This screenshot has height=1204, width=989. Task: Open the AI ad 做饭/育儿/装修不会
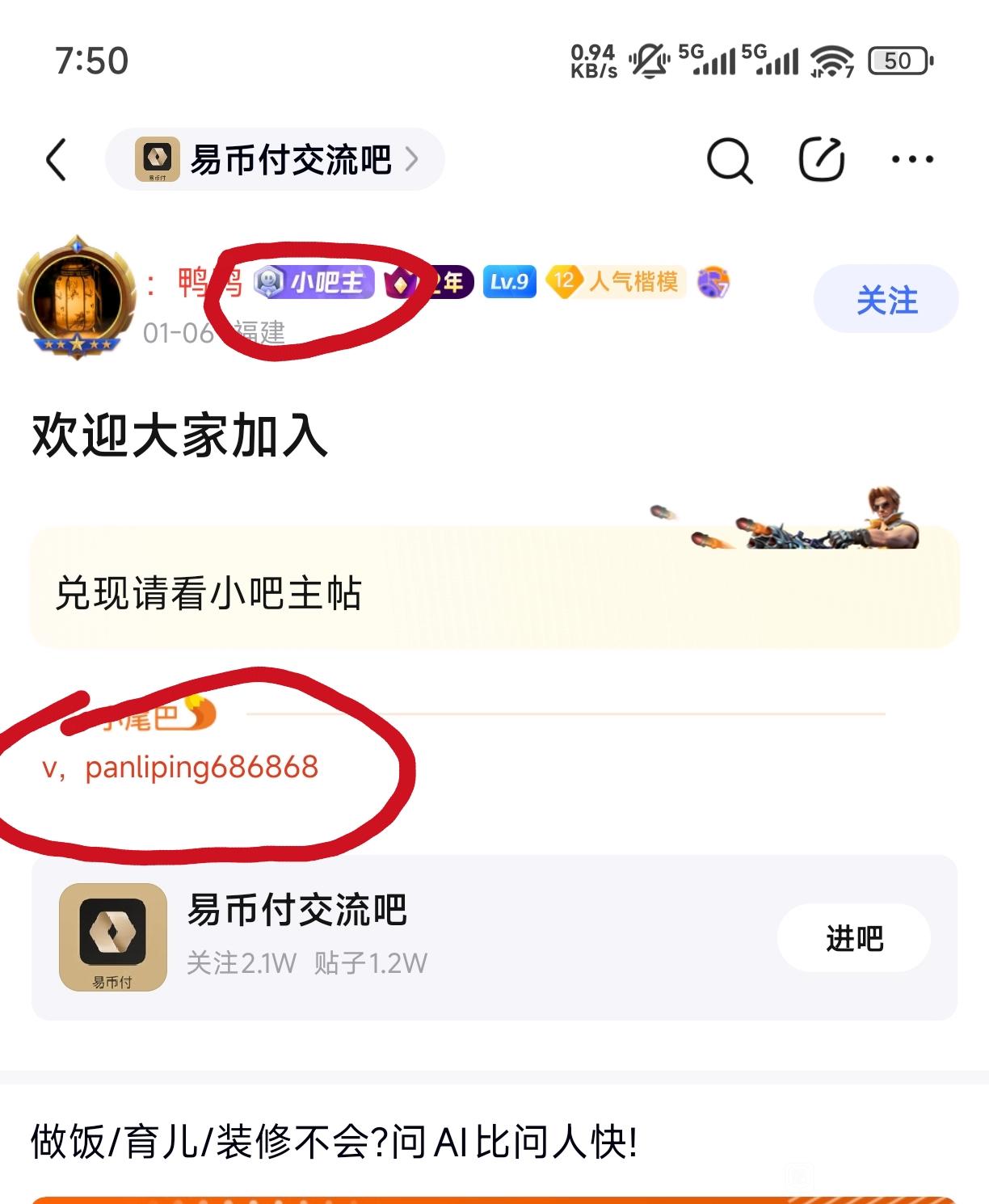[x=334, y=1142]
